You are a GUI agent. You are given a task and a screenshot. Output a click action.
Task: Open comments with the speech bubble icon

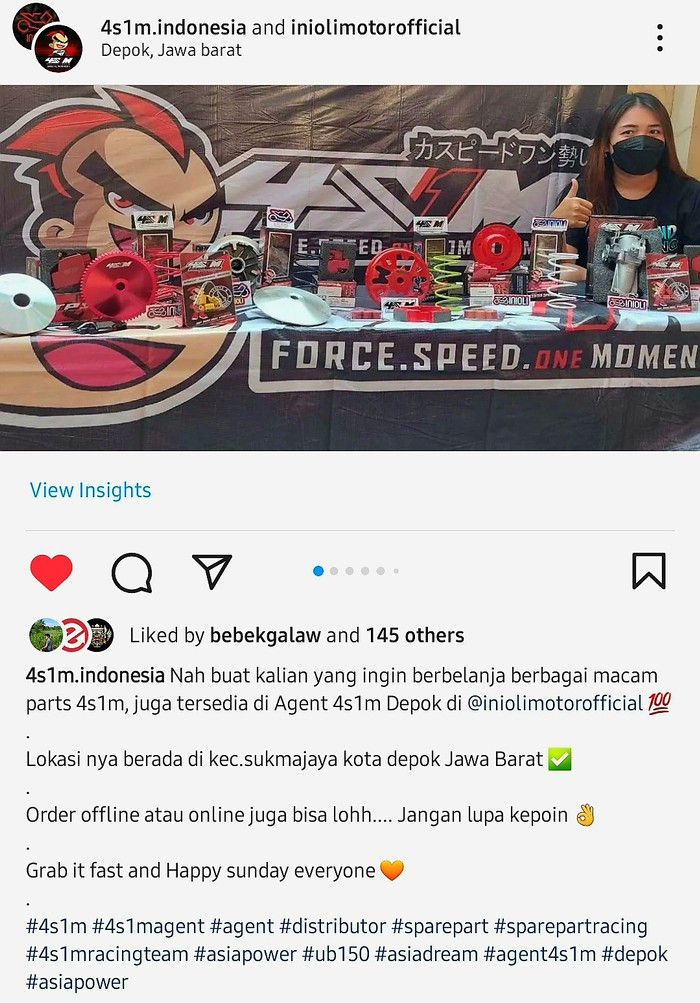tap(131, 572)
